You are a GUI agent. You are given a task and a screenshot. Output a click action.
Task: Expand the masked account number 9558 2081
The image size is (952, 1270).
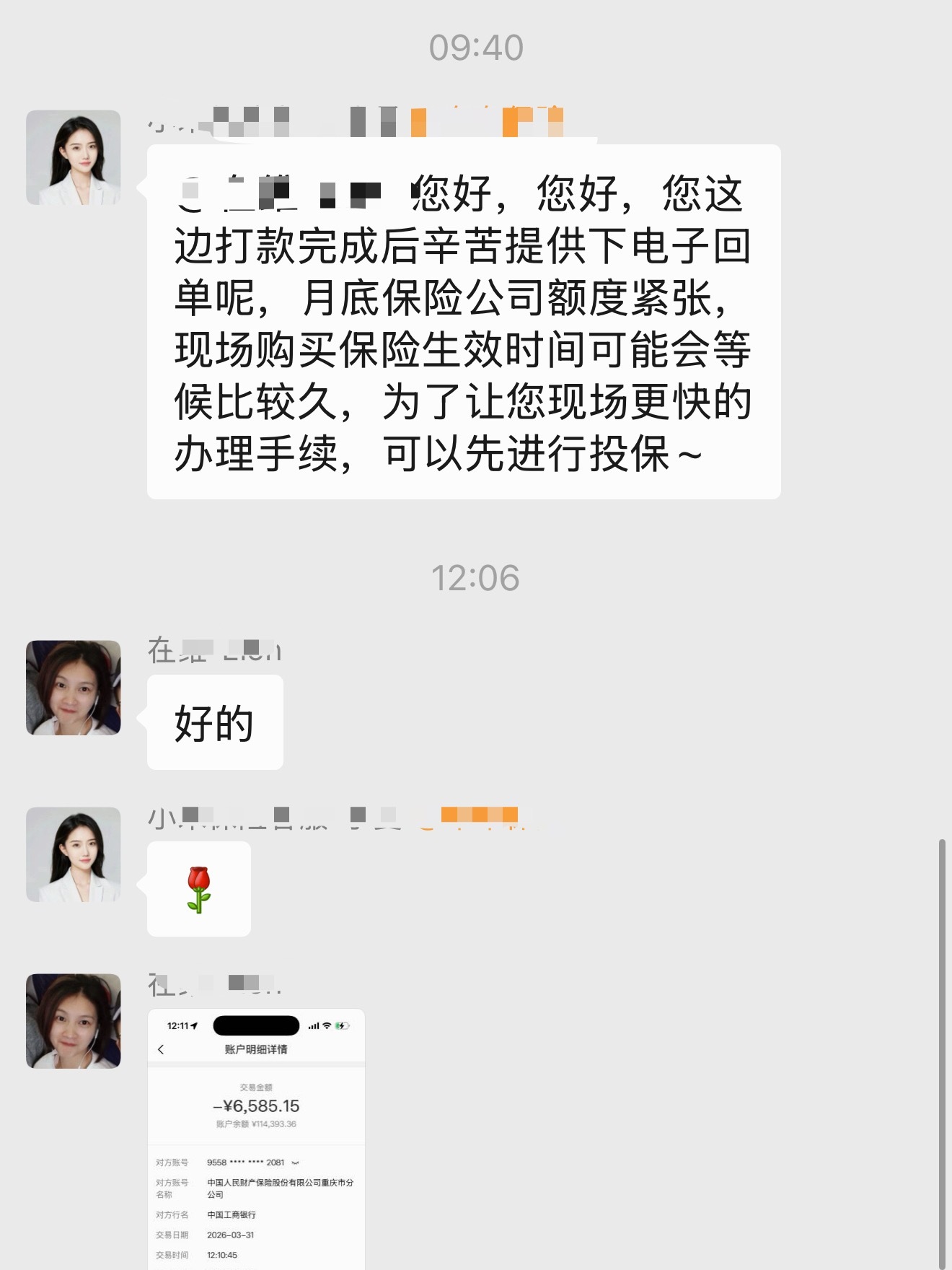[x=296, y=1162]
